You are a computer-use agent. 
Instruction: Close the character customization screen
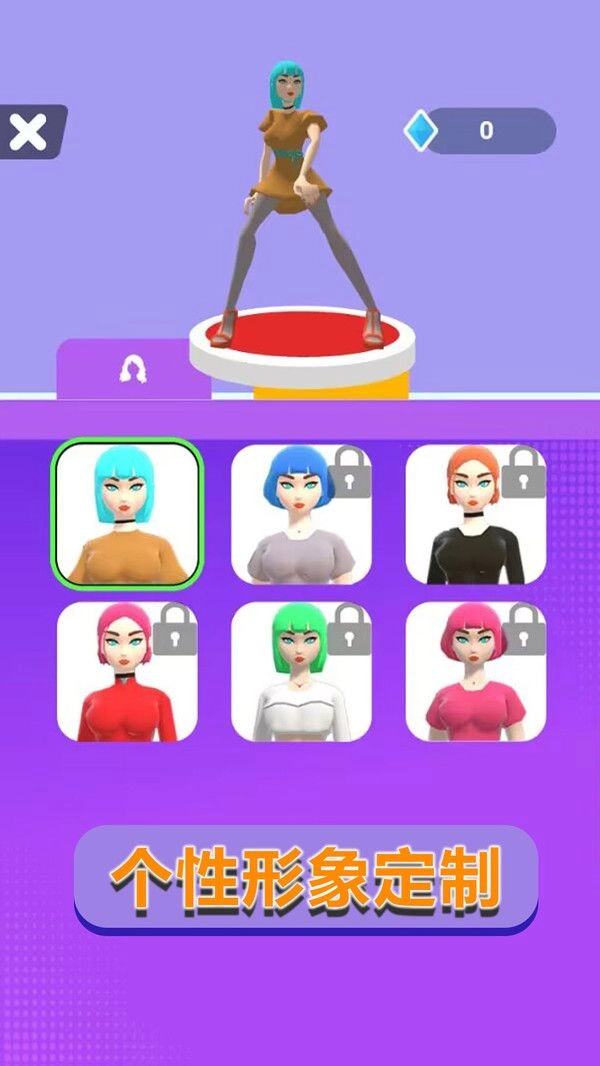(x=29, y=132)
